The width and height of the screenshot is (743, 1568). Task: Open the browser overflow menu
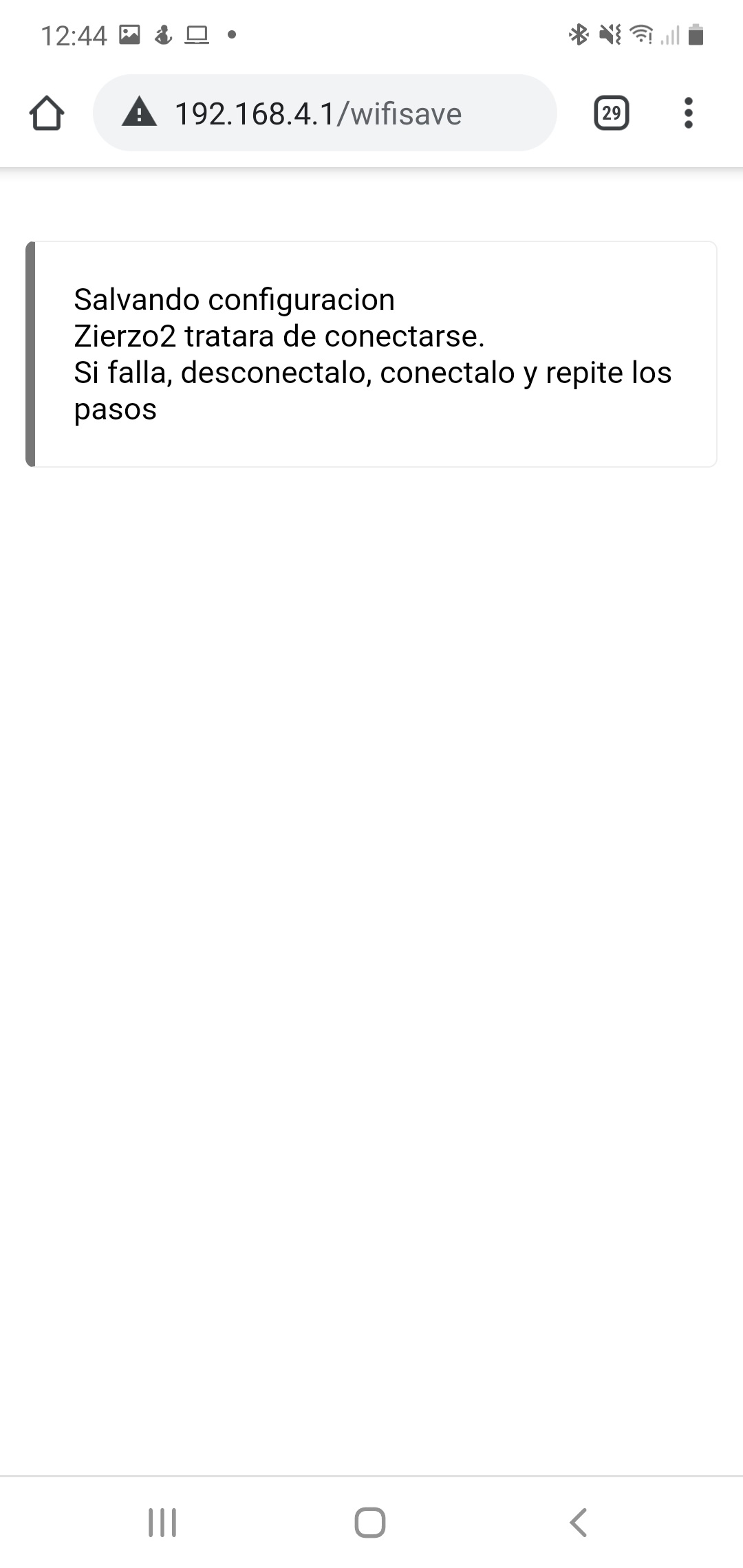coord(689,113)
